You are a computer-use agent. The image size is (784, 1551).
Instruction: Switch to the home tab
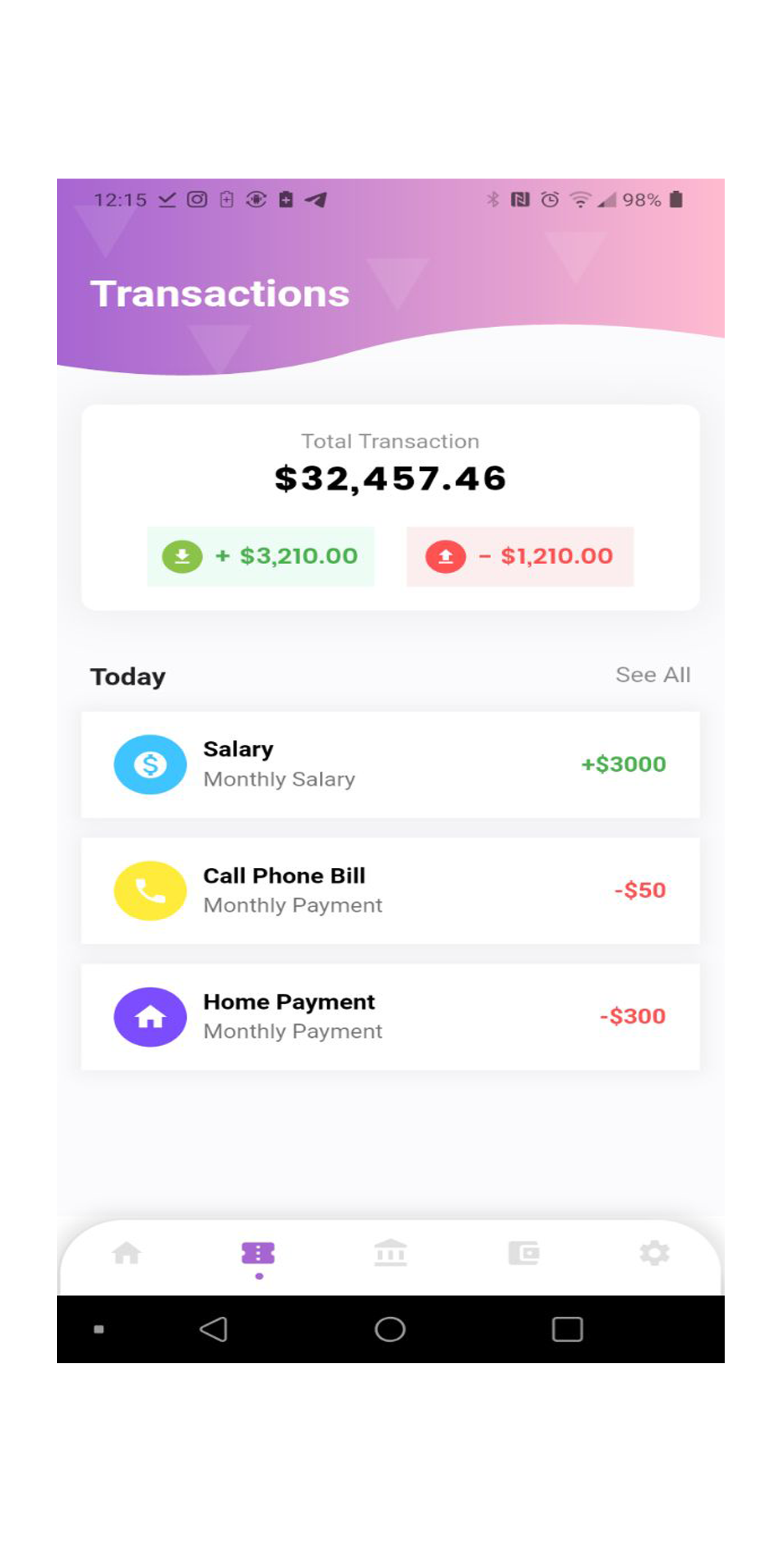[127, 1253]
